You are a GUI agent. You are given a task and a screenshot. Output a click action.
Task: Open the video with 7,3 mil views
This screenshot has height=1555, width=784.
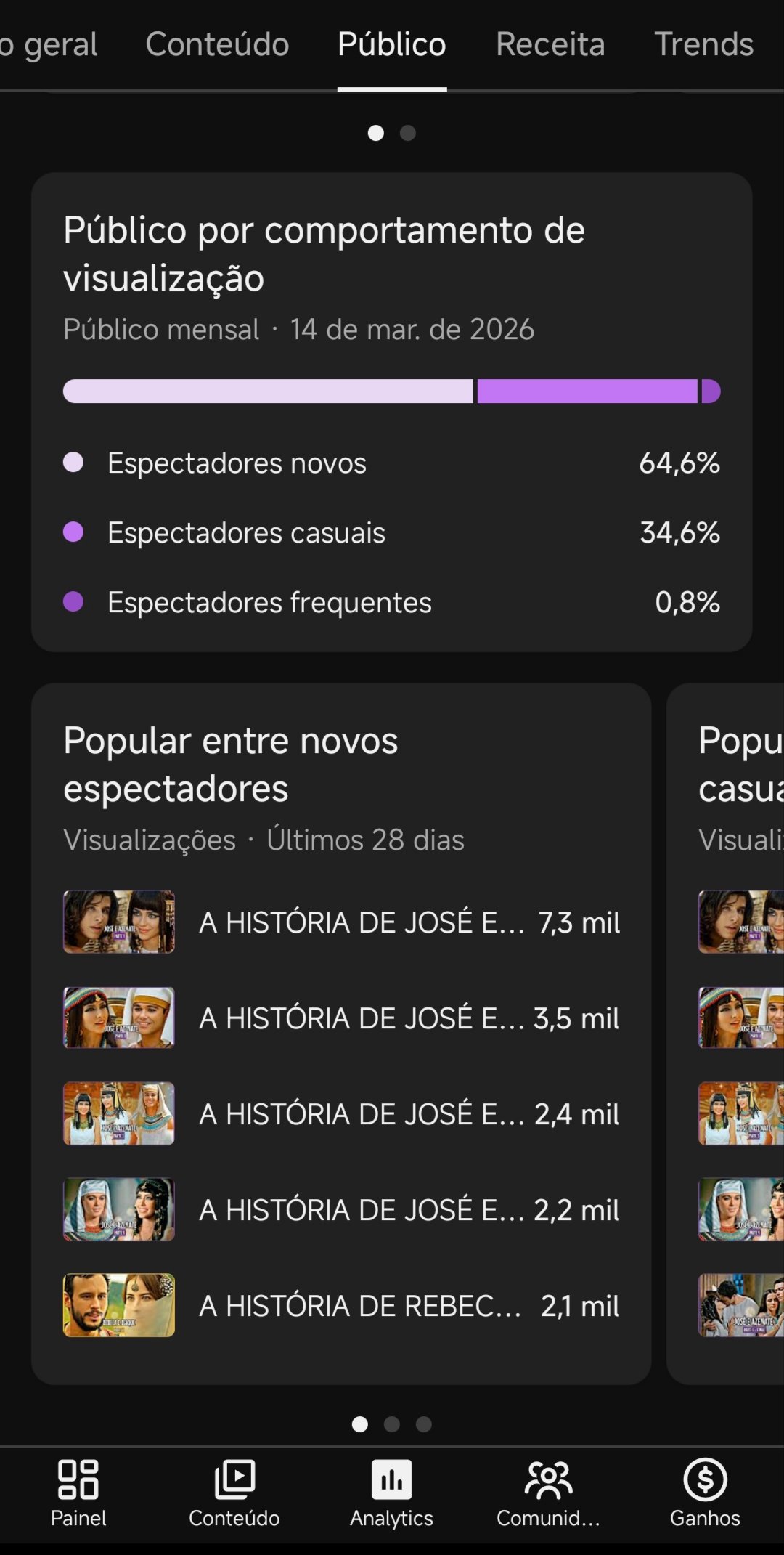point(341,922)
